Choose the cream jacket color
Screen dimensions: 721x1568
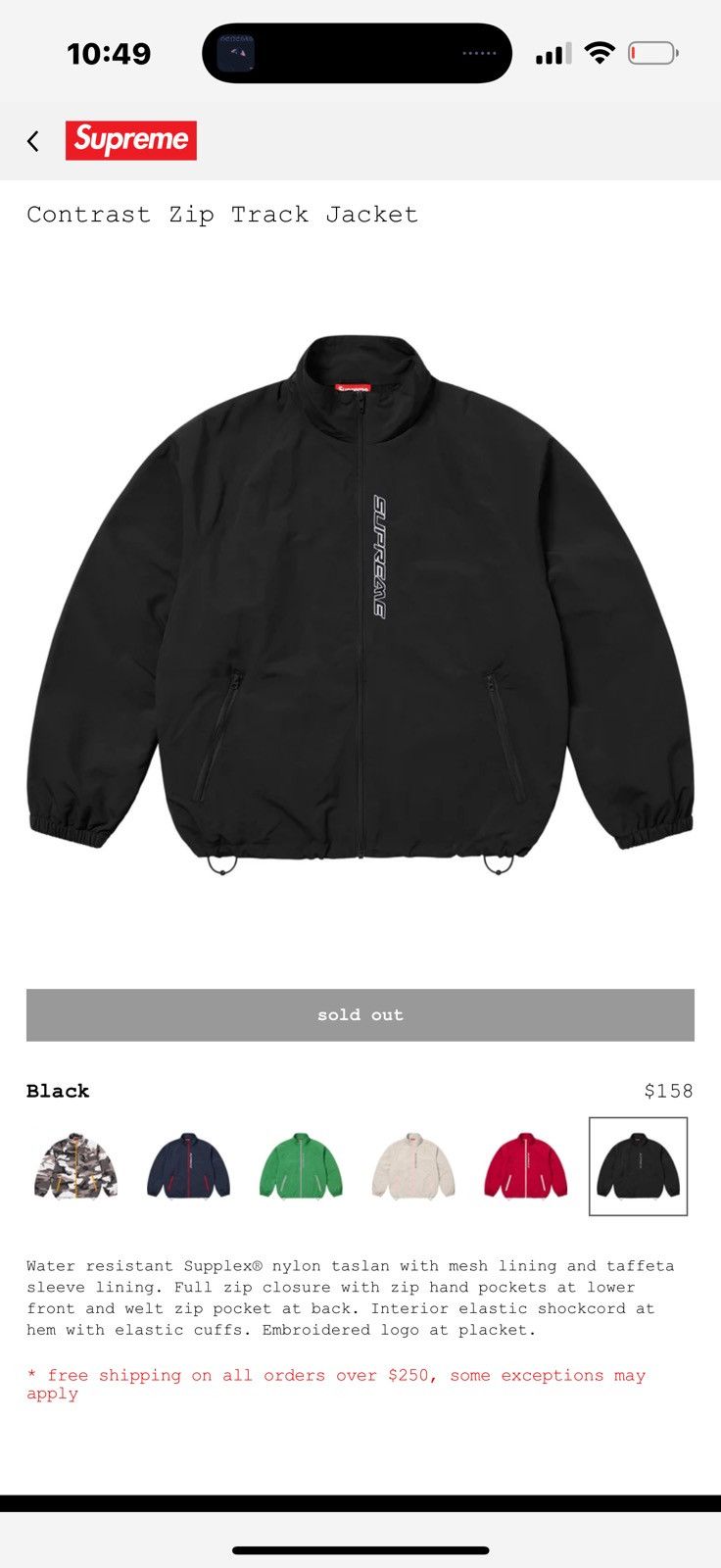tap(413, 1166)
